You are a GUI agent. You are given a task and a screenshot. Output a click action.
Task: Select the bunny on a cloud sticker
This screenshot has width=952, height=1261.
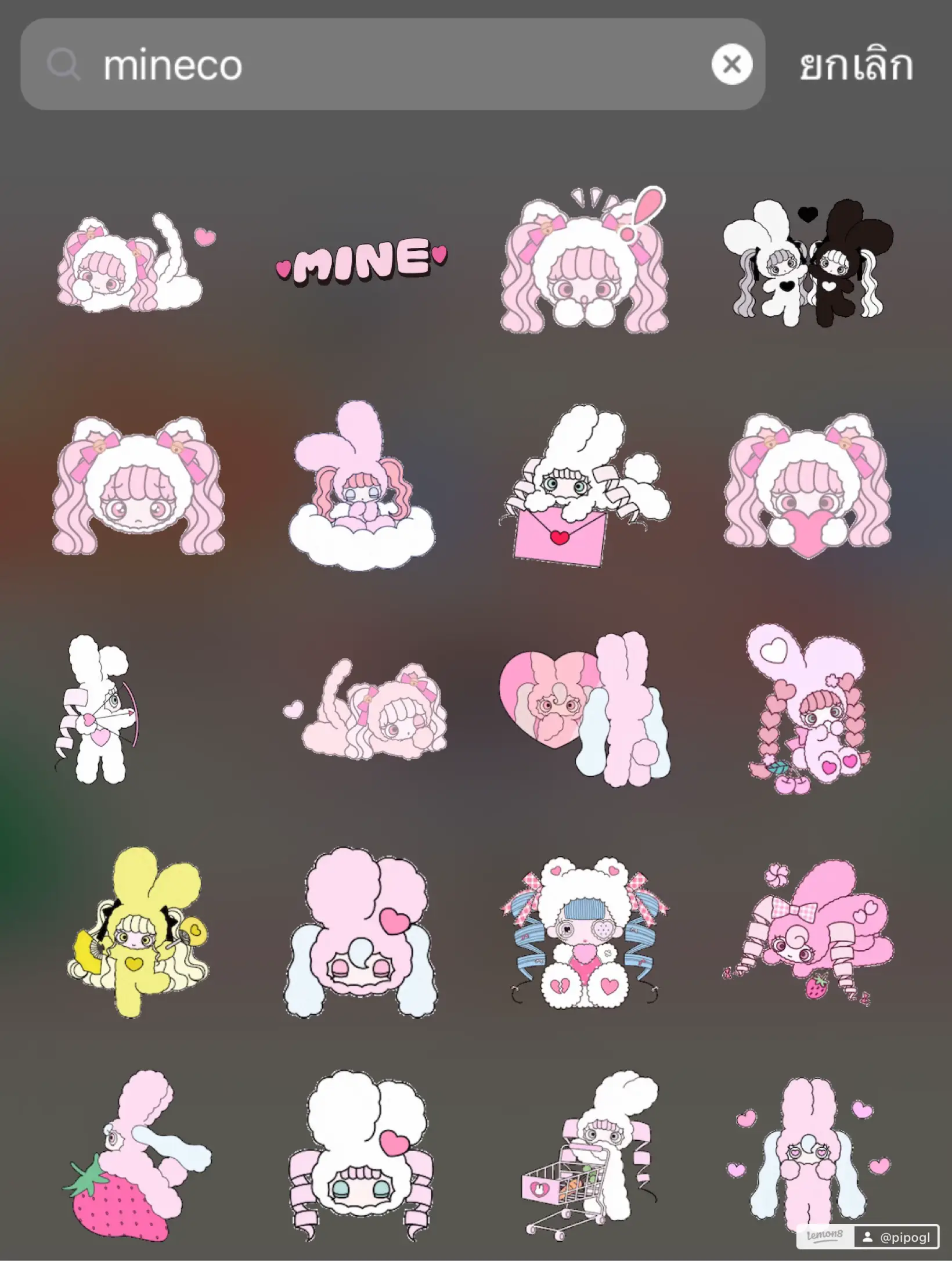[x=361, y=487]
